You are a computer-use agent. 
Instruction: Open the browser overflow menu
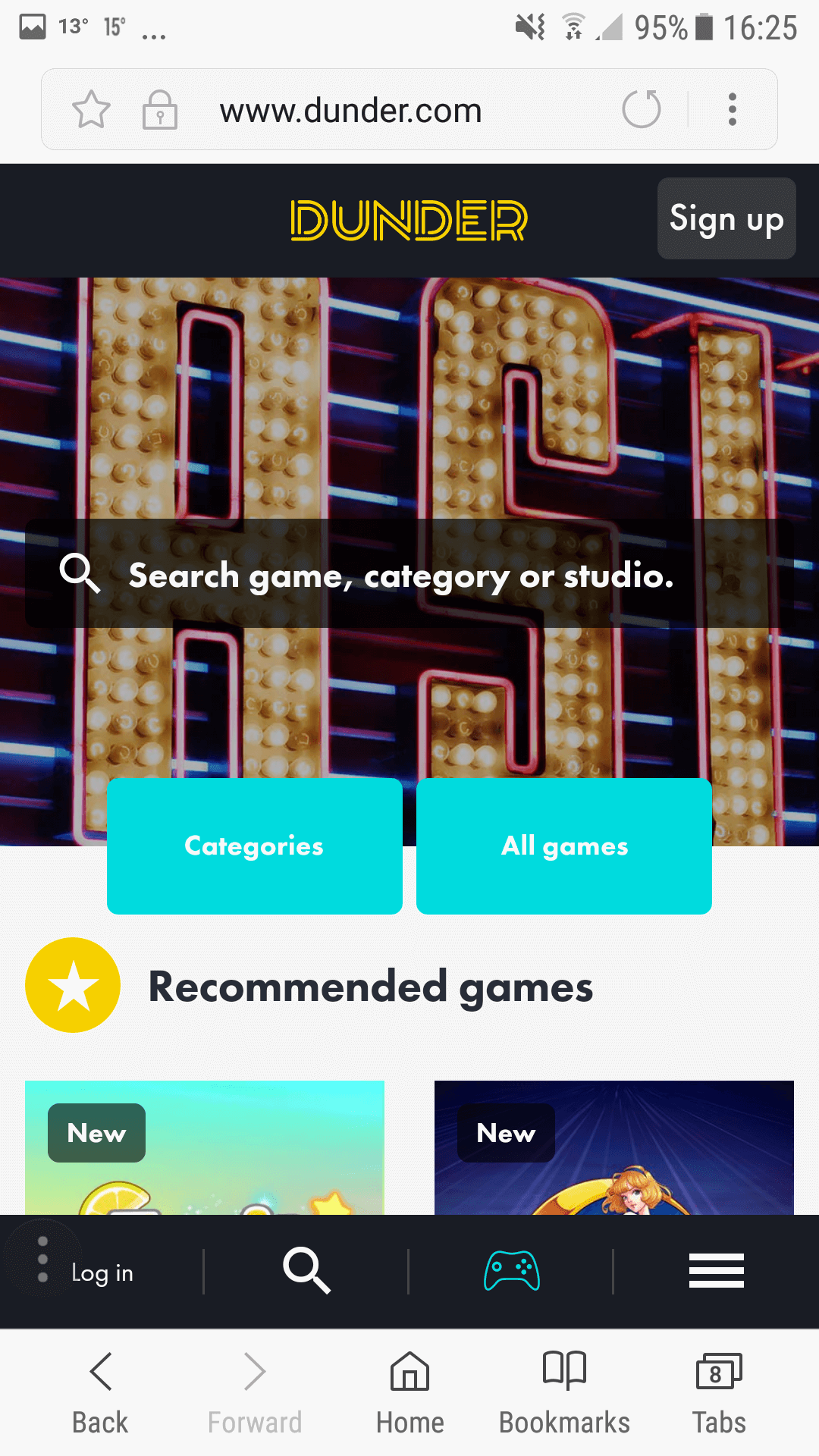point(732,109)
